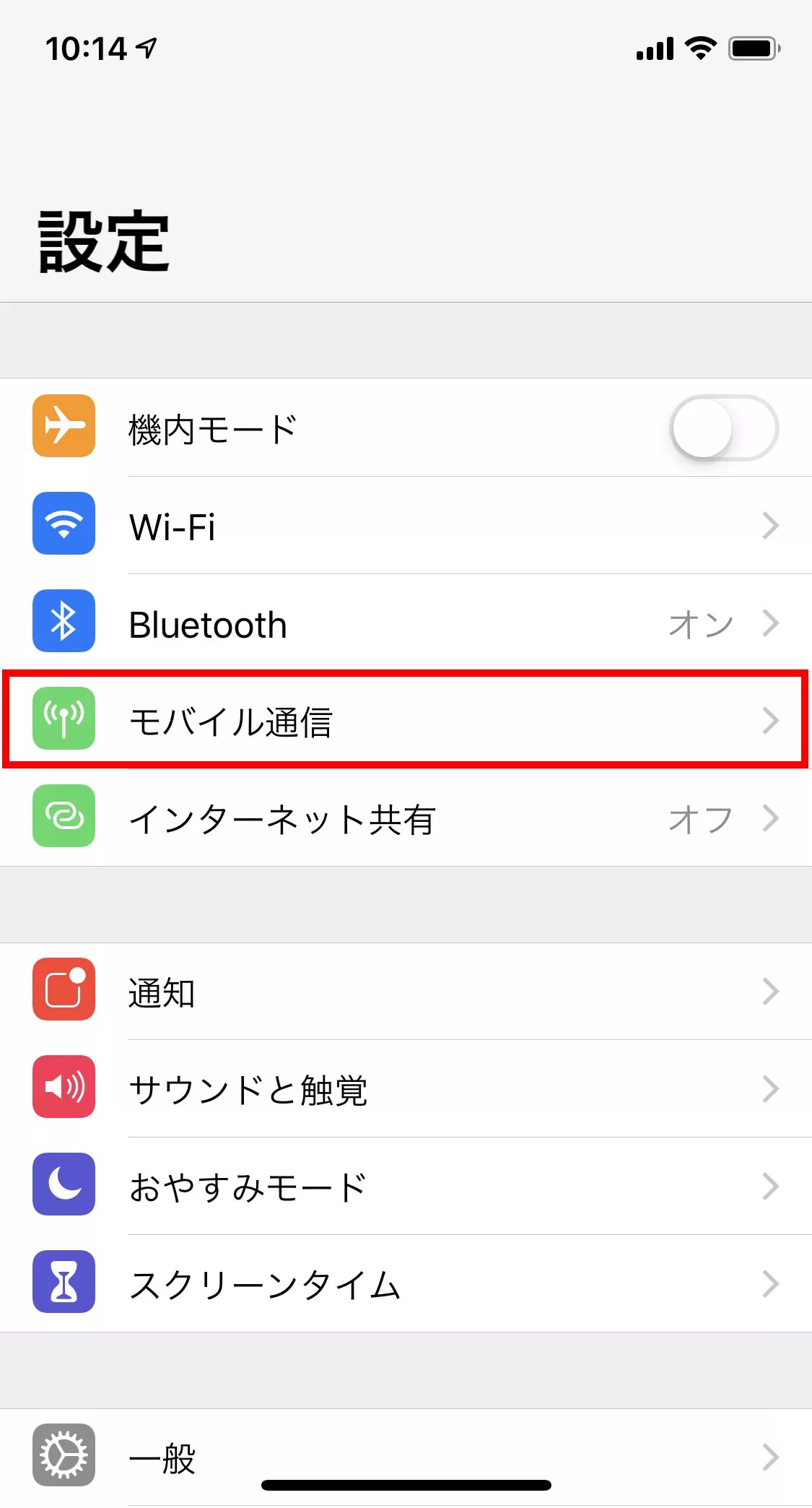Image resolution: width=812 pixels, height=1508 pixels.
Task: Tap the red 通知 notifications icon
Action: pos(64,990)
